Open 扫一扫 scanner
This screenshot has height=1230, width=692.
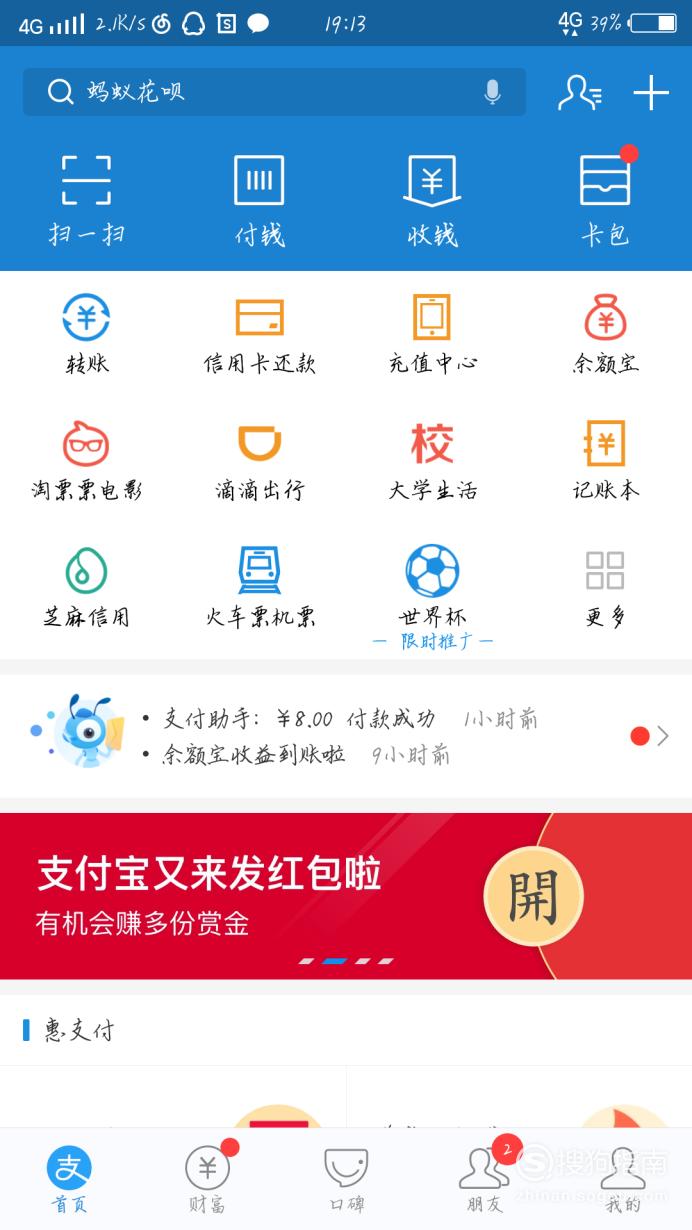[x=86, y=200]
